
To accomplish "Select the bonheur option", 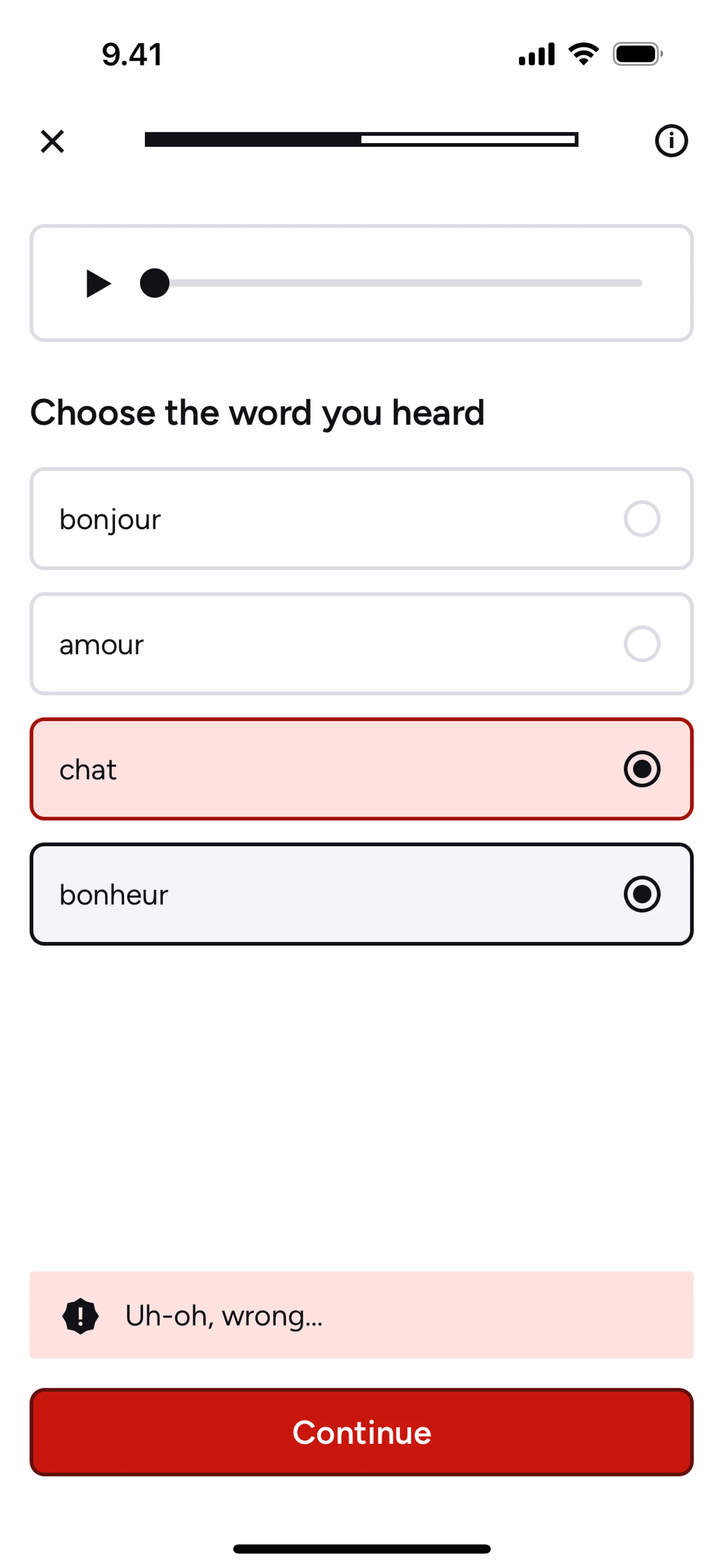I will click(361, 894).
